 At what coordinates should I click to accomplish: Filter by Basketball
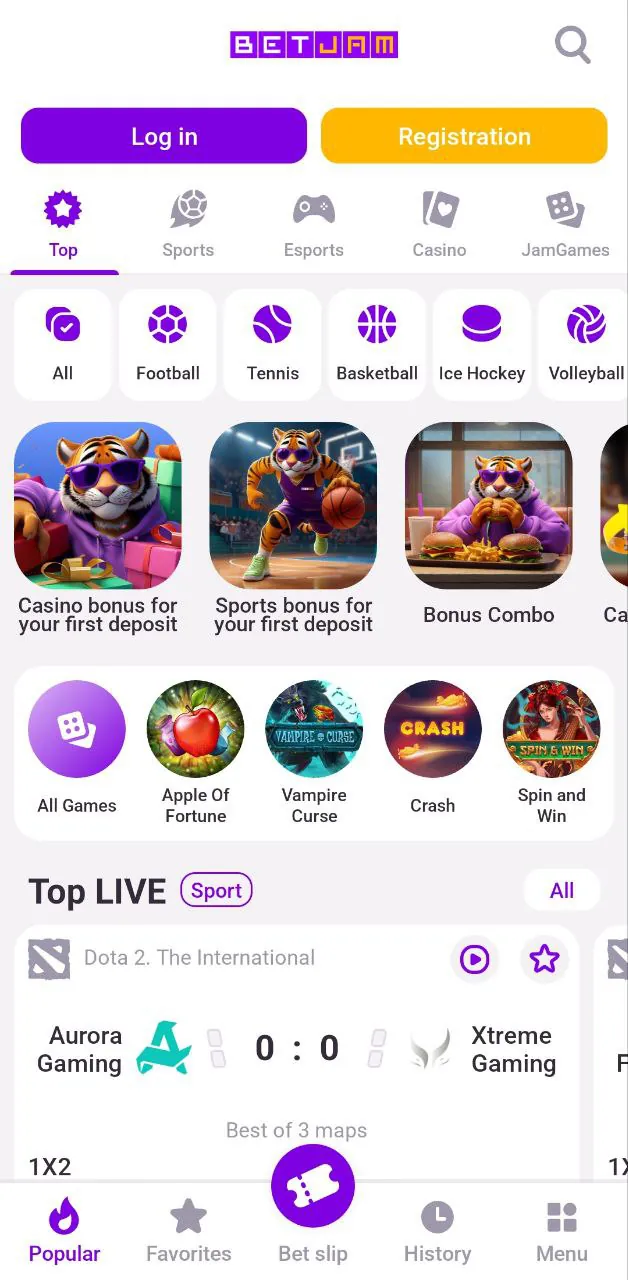pyautogui.click(x=377, y=345)
